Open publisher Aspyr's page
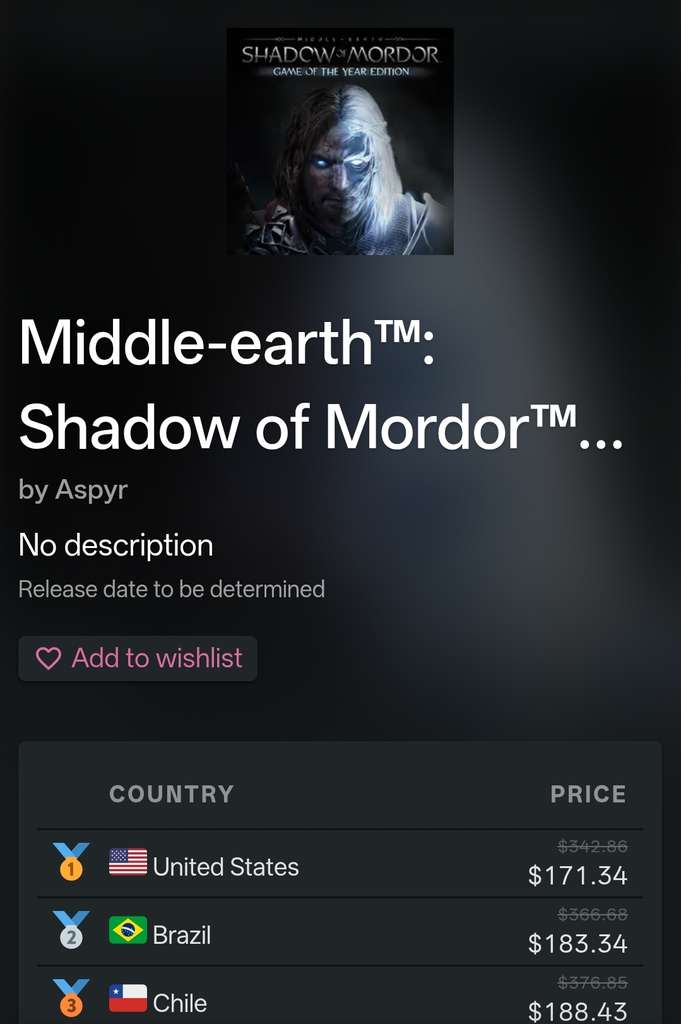This screenshot has height=1024, width=681. 91,490
